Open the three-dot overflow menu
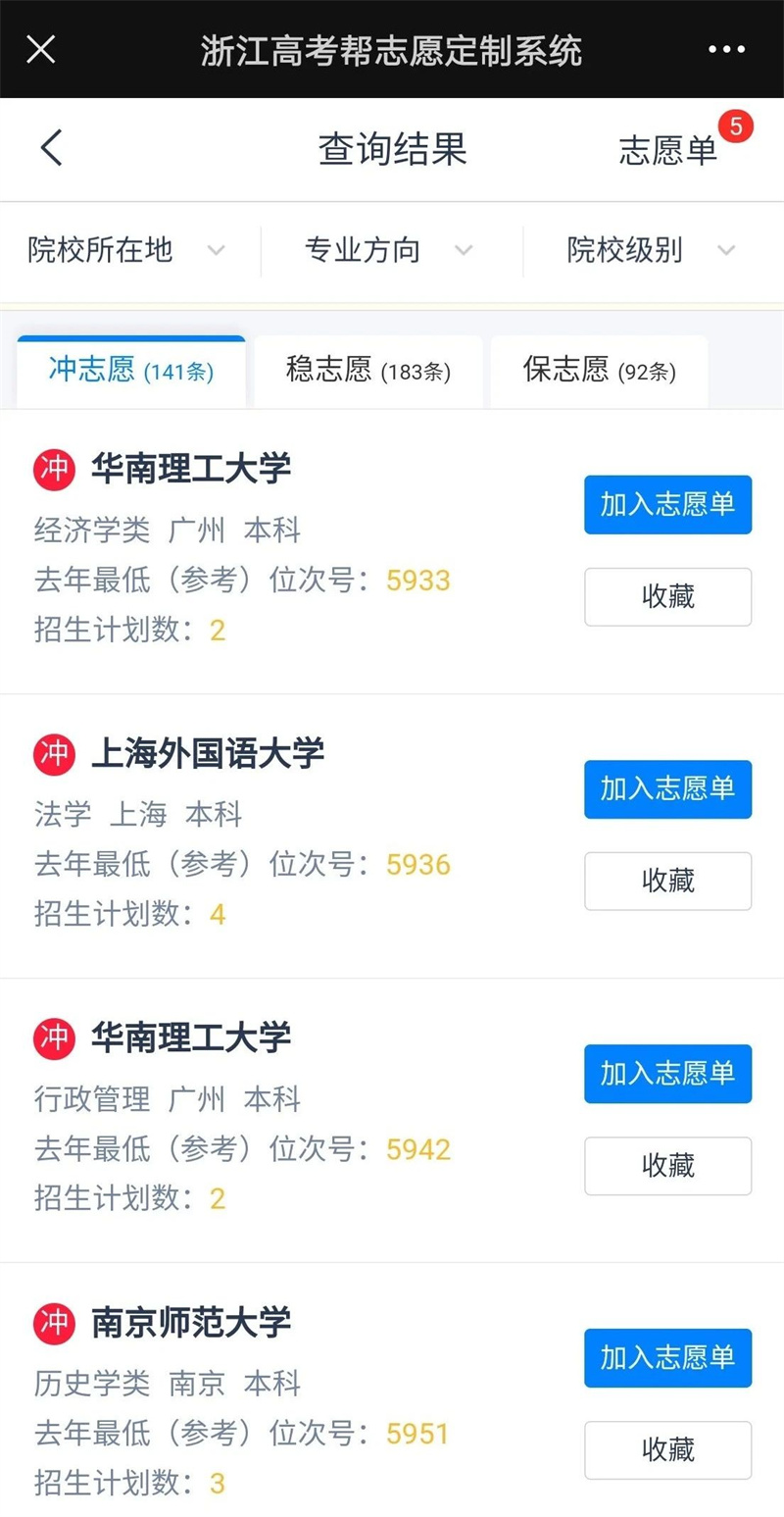The height and width of the screenshot is (1517, 784). coord(726,49)
